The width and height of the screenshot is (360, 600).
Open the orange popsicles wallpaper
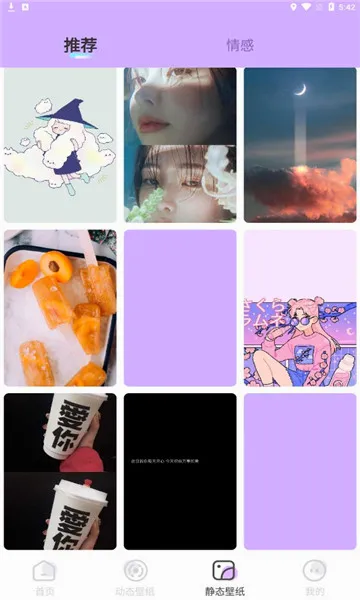pyautogui.click(x=60, y=308)
